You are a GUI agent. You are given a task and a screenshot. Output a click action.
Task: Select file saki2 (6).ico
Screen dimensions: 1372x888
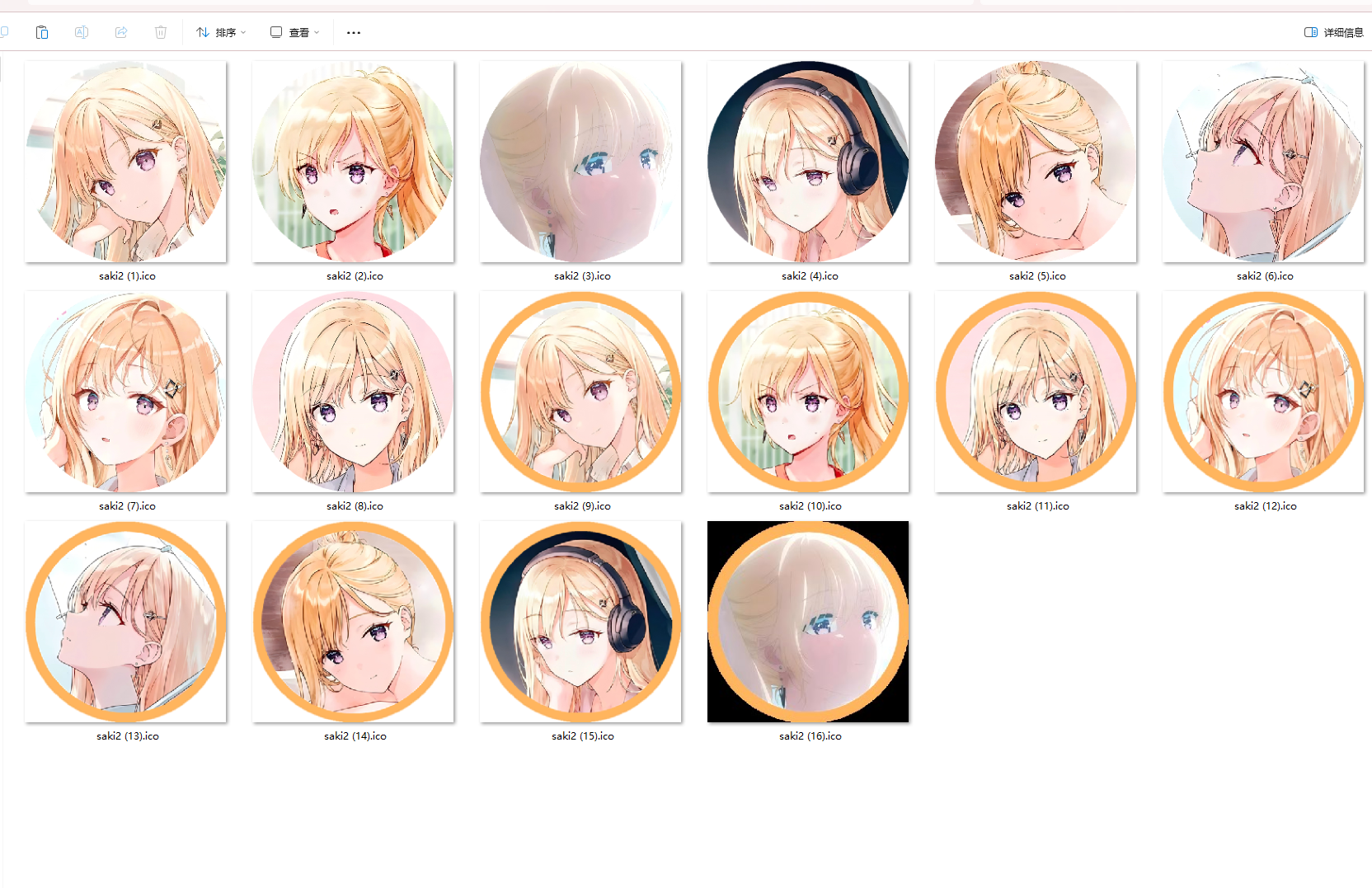tap(1264, 162)
